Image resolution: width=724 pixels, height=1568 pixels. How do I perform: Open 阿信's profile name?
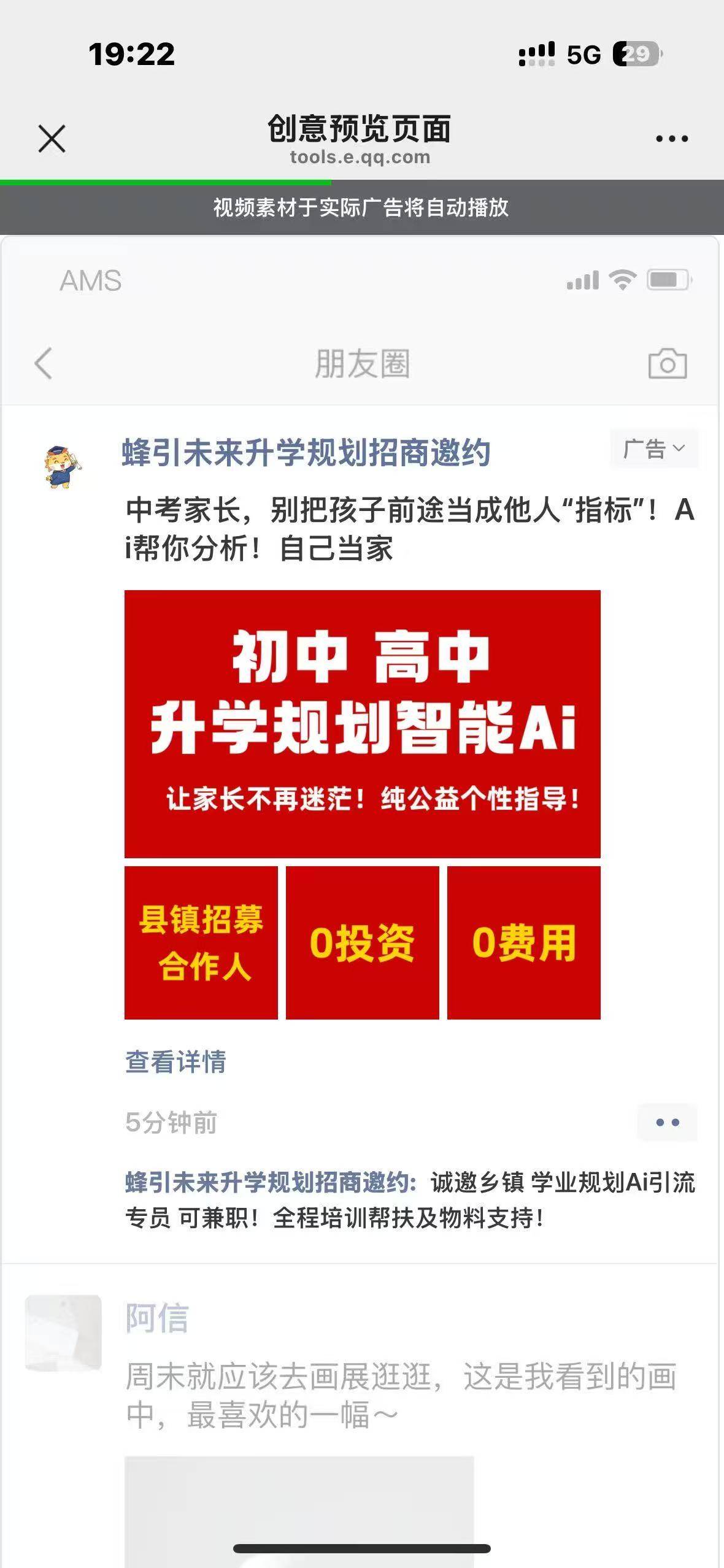[156, 1318]
